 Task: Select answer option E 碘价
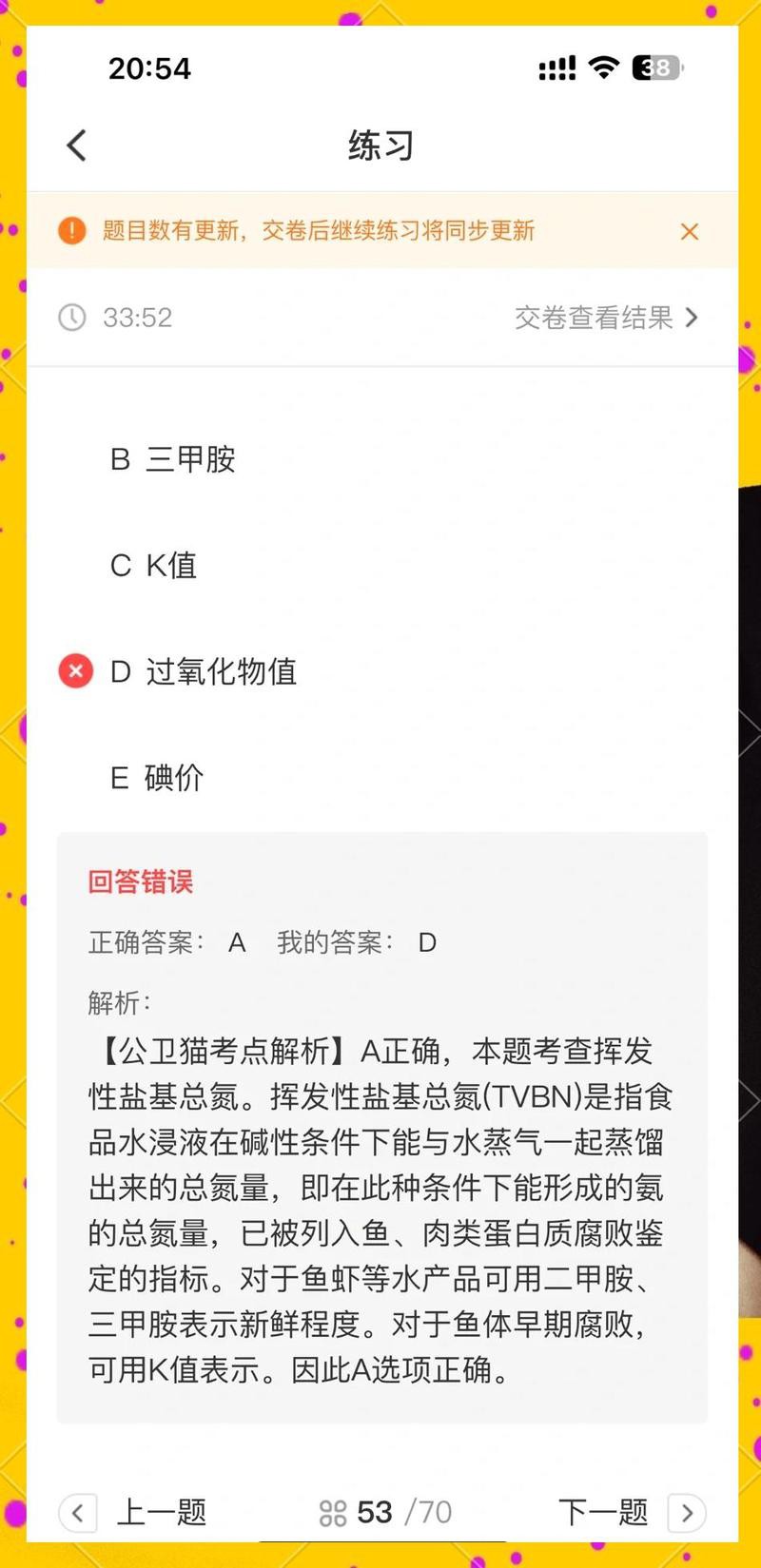(x=157, y=778)
